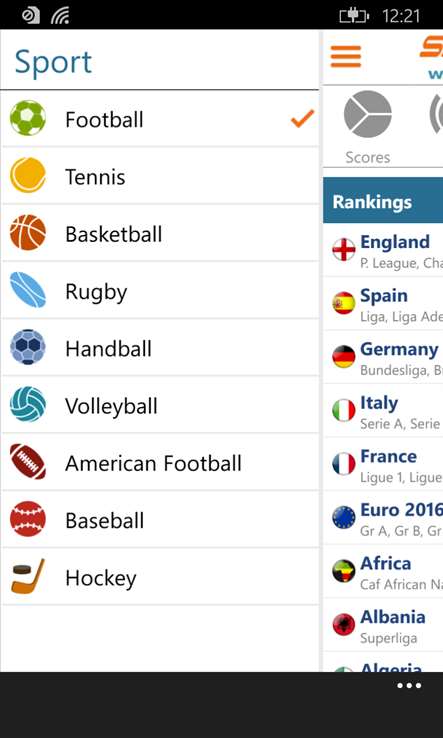
Task: Select Football in the sport list
Action: 160,119
